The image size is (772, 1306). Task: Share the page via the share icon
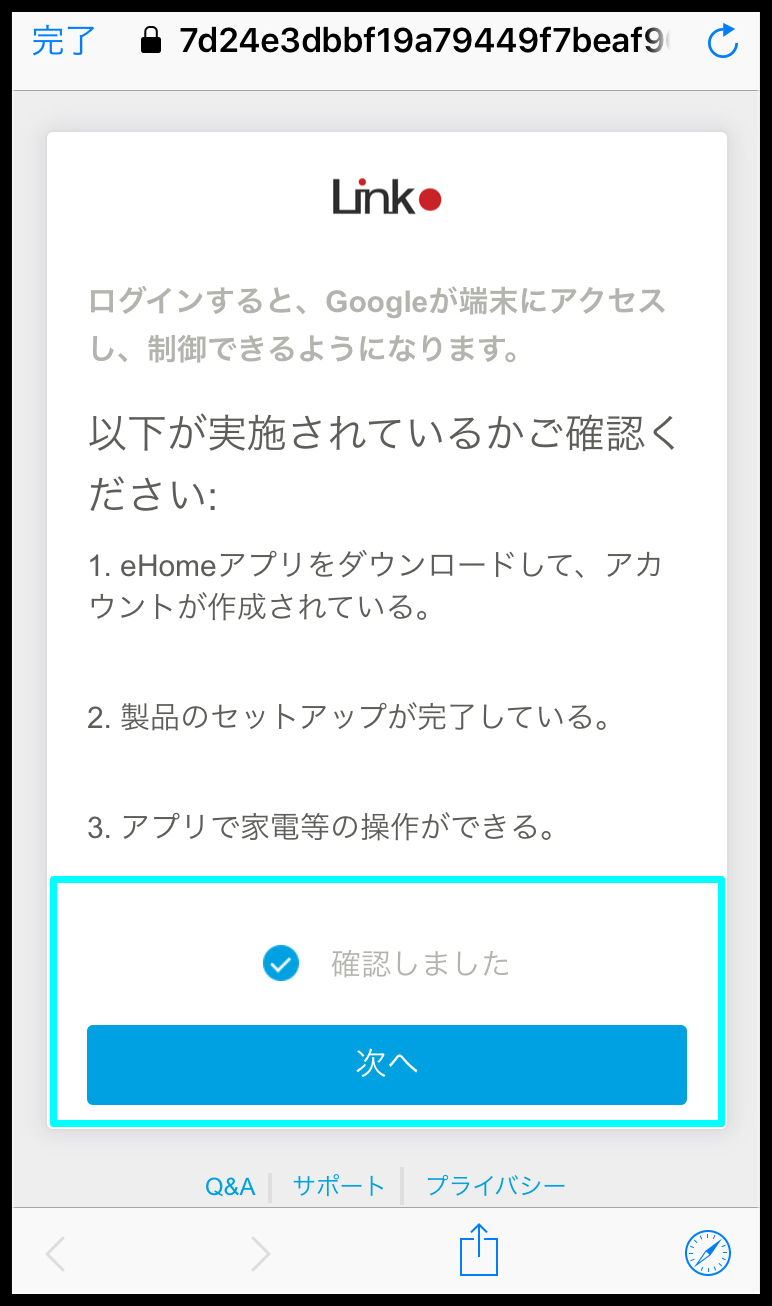479,1249
